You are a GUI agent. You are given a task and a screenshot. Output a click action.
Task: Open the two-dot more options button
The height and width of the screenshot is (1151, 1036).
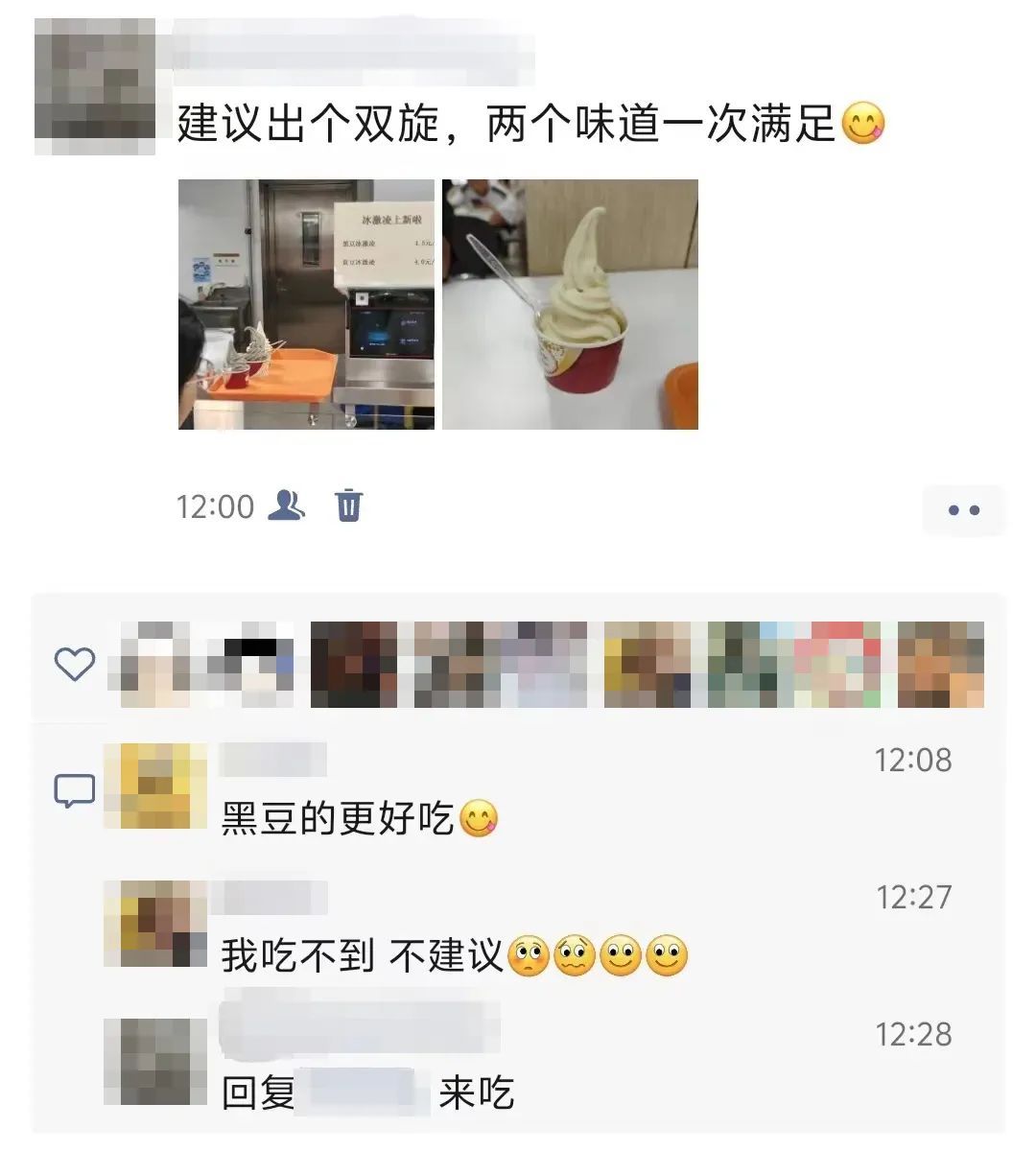coord(963,509)
